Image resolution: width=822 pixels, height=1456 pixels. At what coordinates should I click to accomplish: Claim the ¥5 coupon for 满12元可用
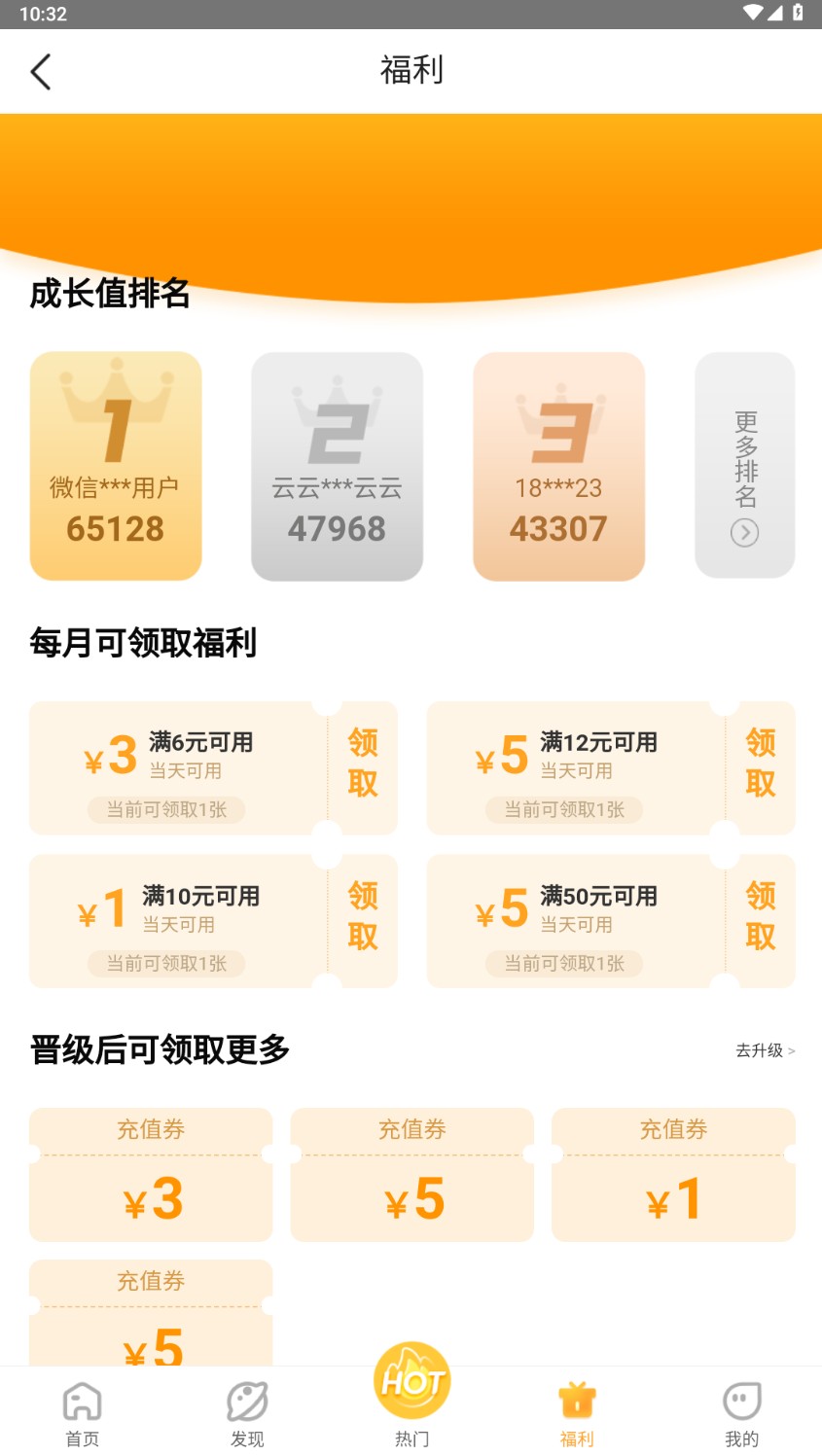(760, 764)
